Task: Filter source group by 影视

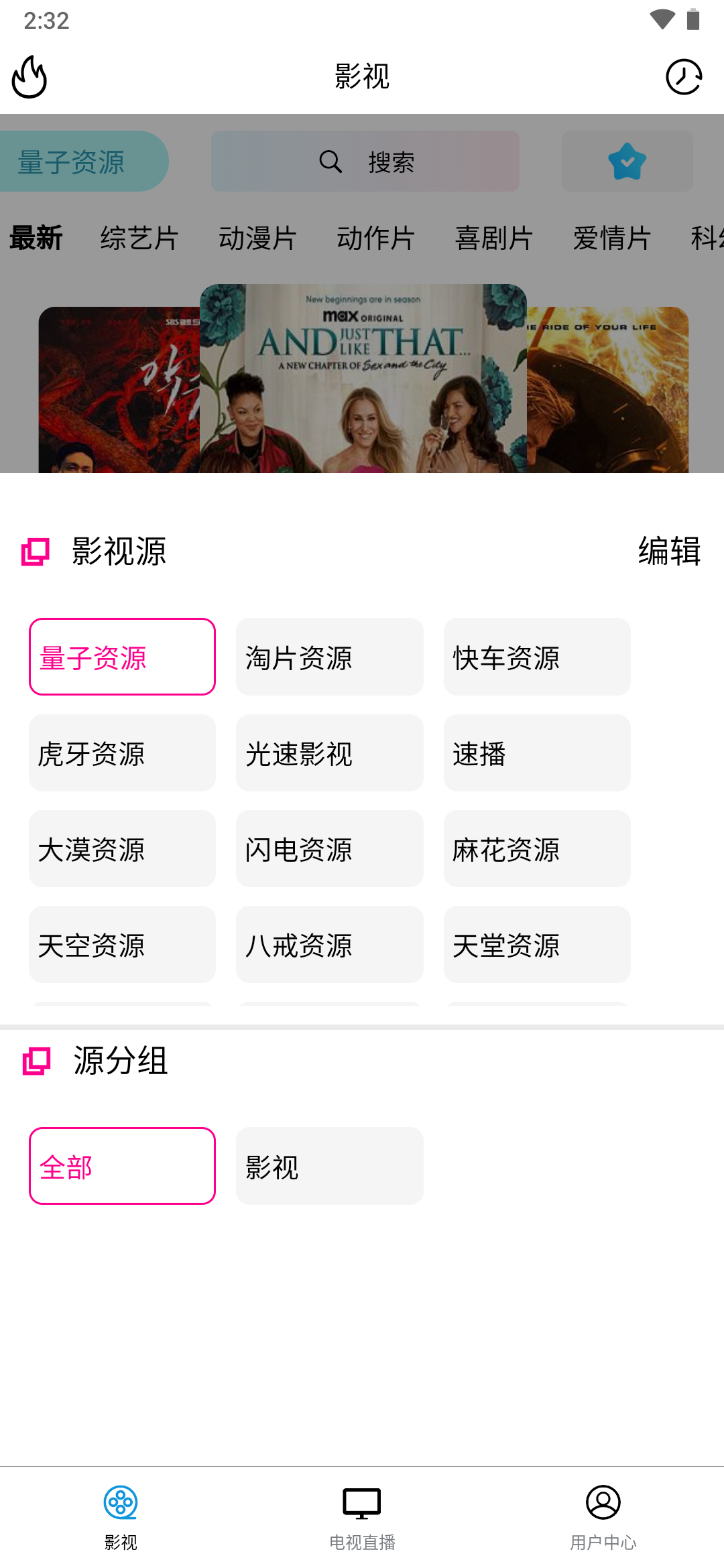Action: click(x=329, y=1166)
